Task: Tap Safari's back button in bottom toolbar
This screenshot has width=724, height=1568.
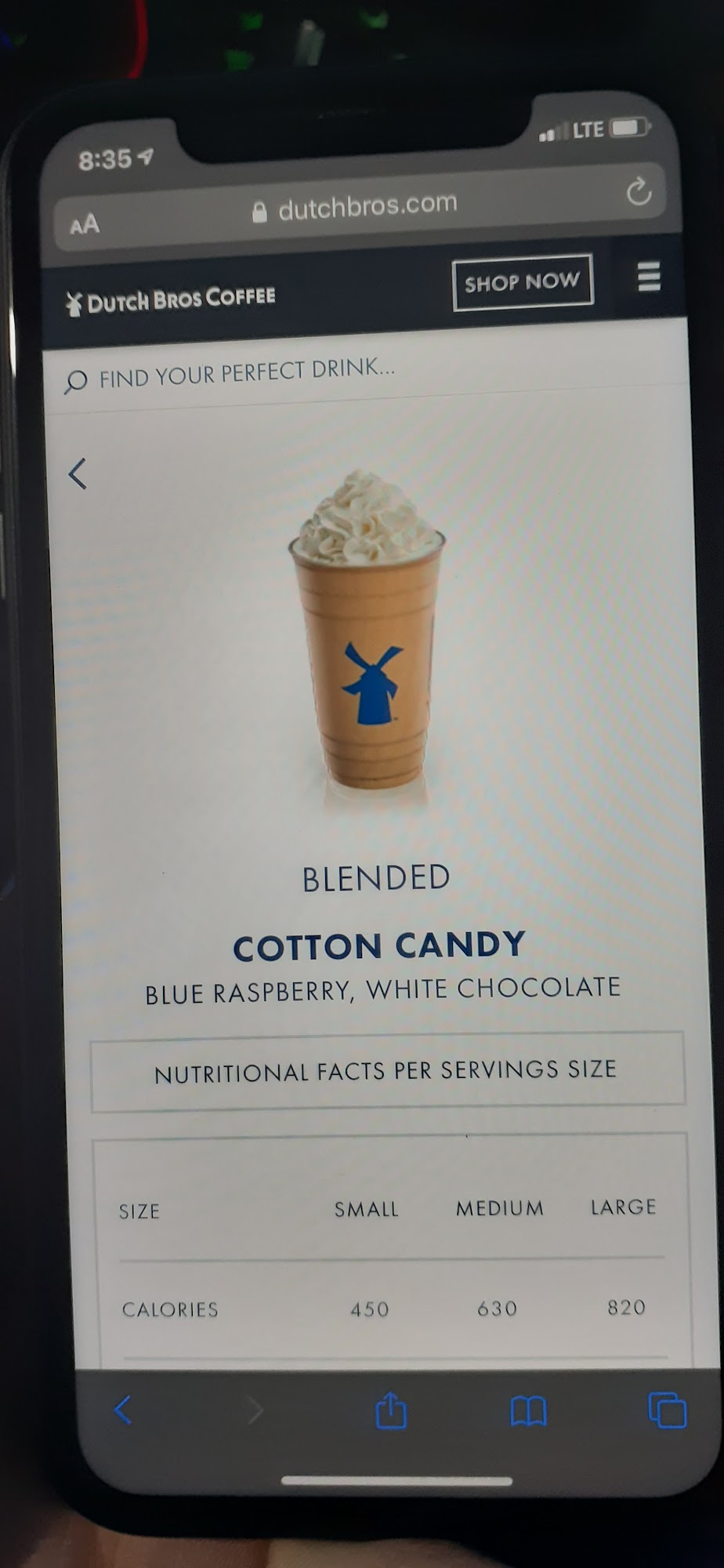Action: click(x=123, y=1409)
